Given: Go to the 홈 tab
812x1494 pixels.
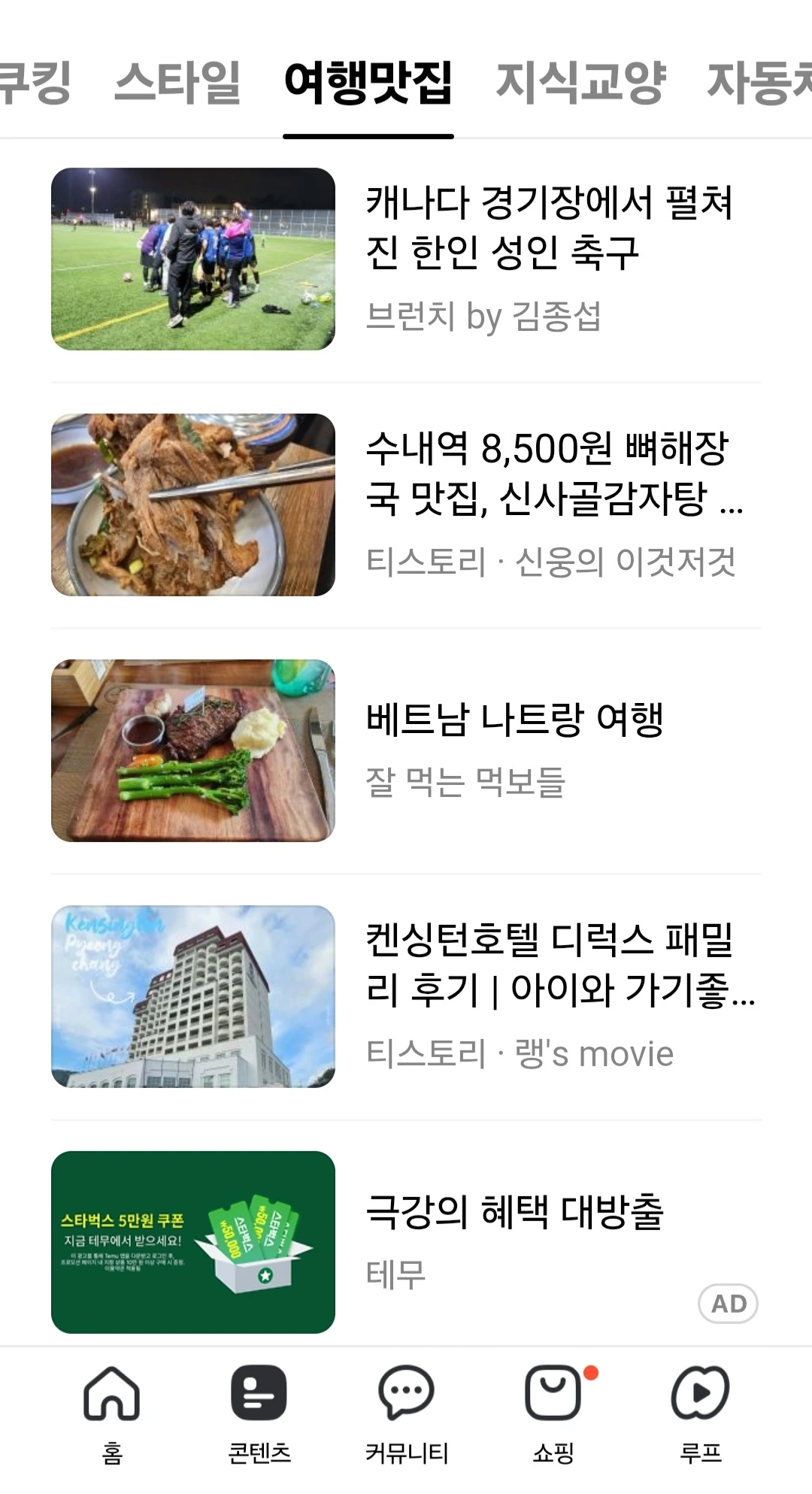Looking at the screenshot, I should click(112, 1411).
